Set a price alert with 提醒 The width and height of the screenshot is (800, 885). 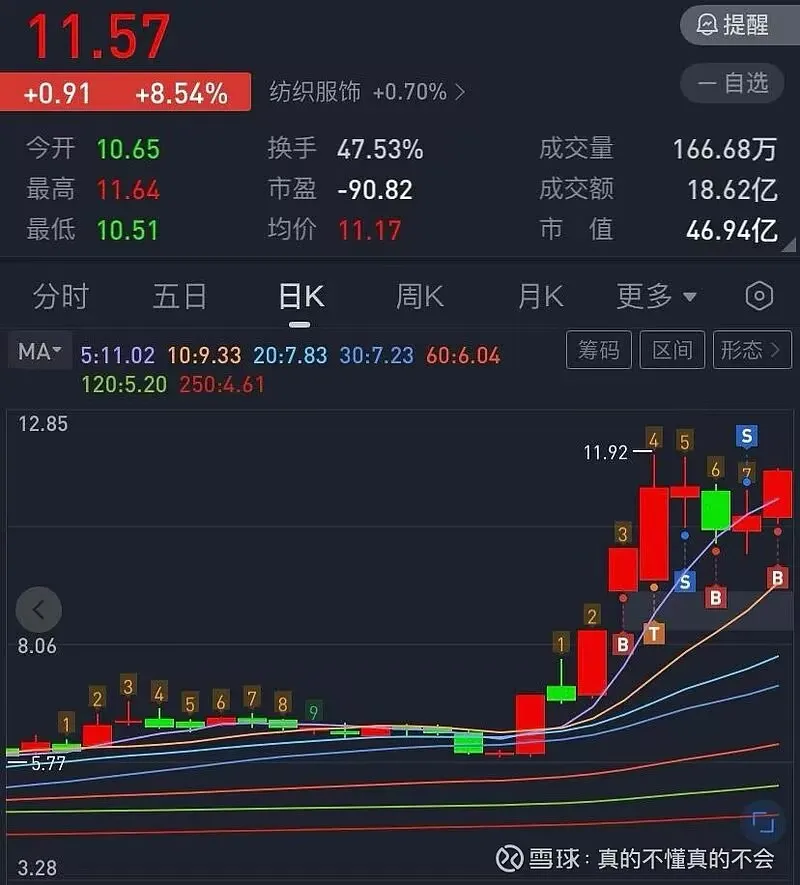click(734, 24)
